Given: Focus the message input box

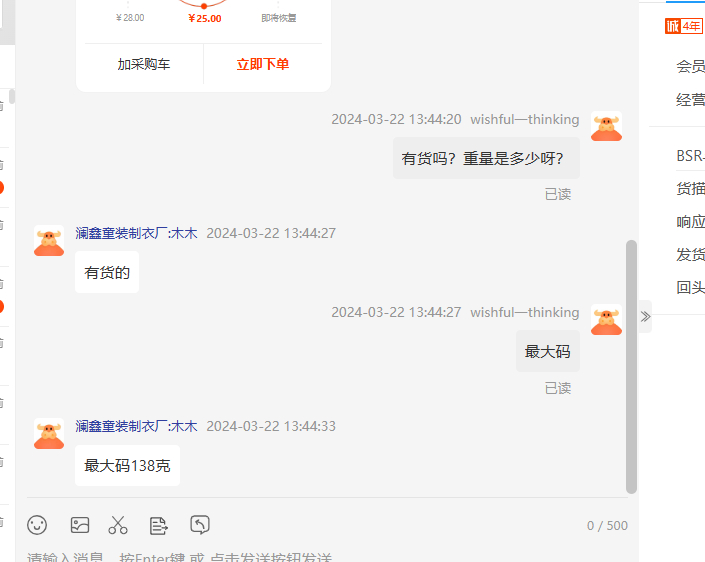Looking at the screenshot, I should (300, 555).
